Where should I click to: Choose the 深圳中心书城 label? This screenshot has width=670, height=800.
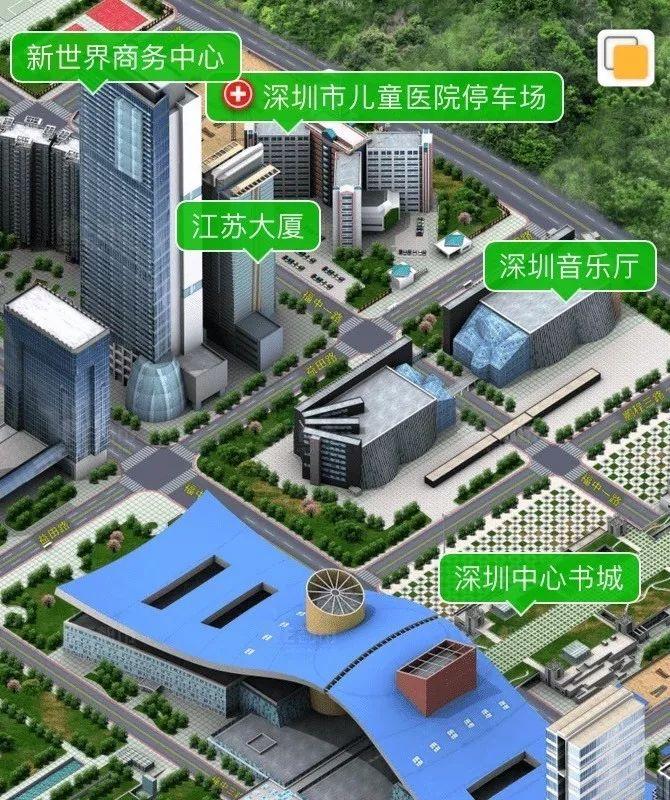(x=538, y=578)
